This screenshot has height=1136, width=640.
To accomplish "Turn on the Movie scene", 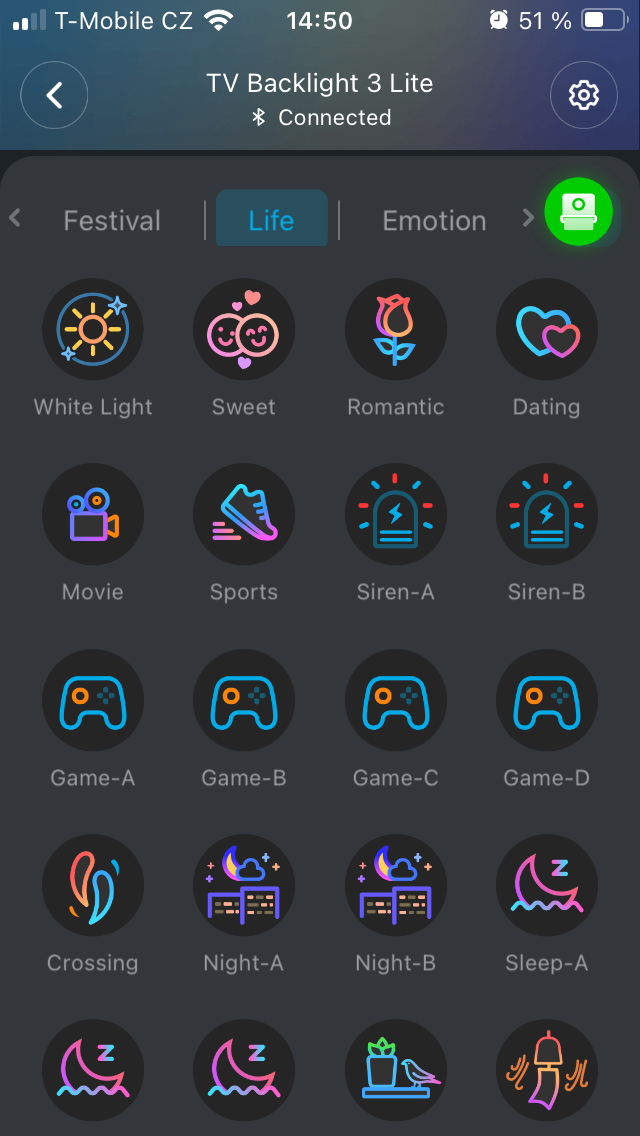I will pos(93,514).
